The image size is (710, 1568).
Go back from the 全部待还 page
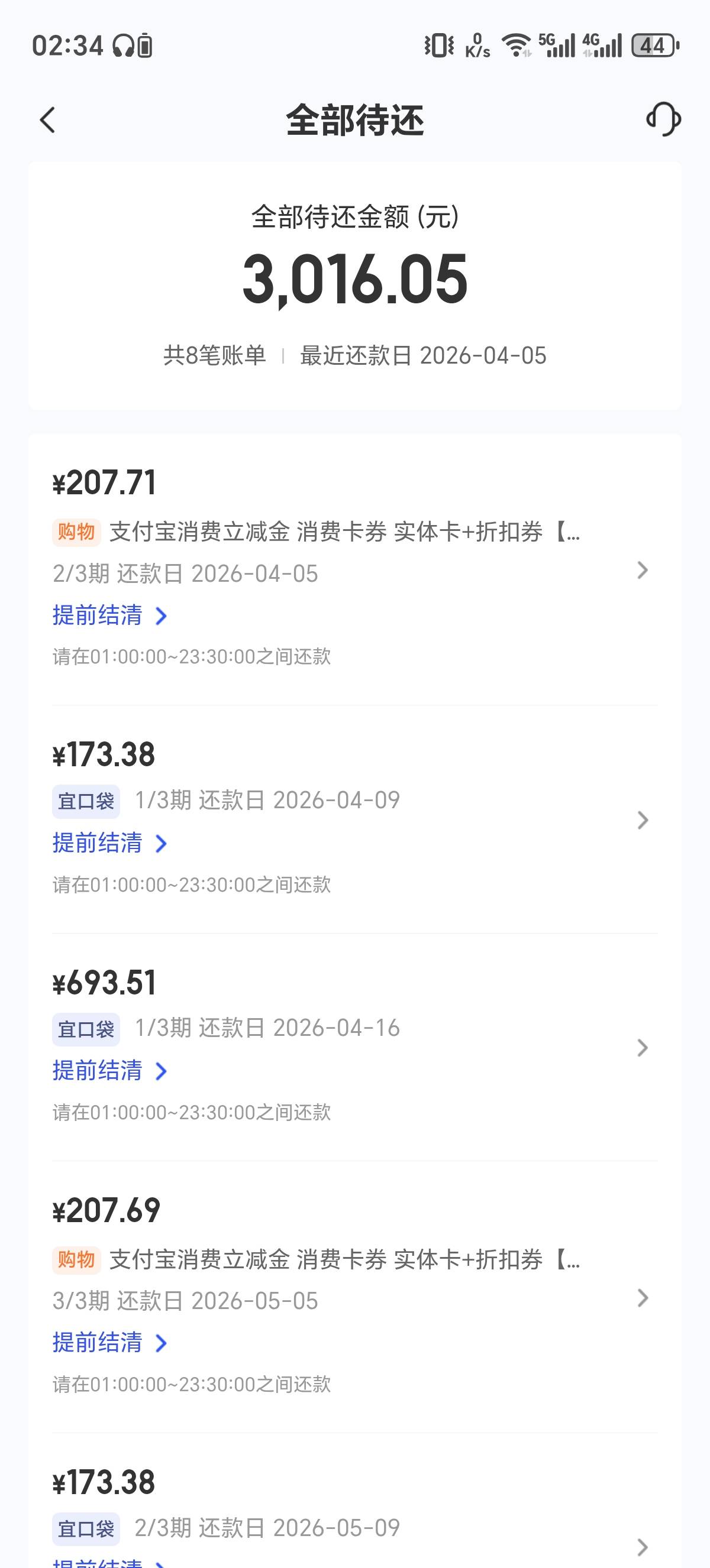click(x=47, y=120)
